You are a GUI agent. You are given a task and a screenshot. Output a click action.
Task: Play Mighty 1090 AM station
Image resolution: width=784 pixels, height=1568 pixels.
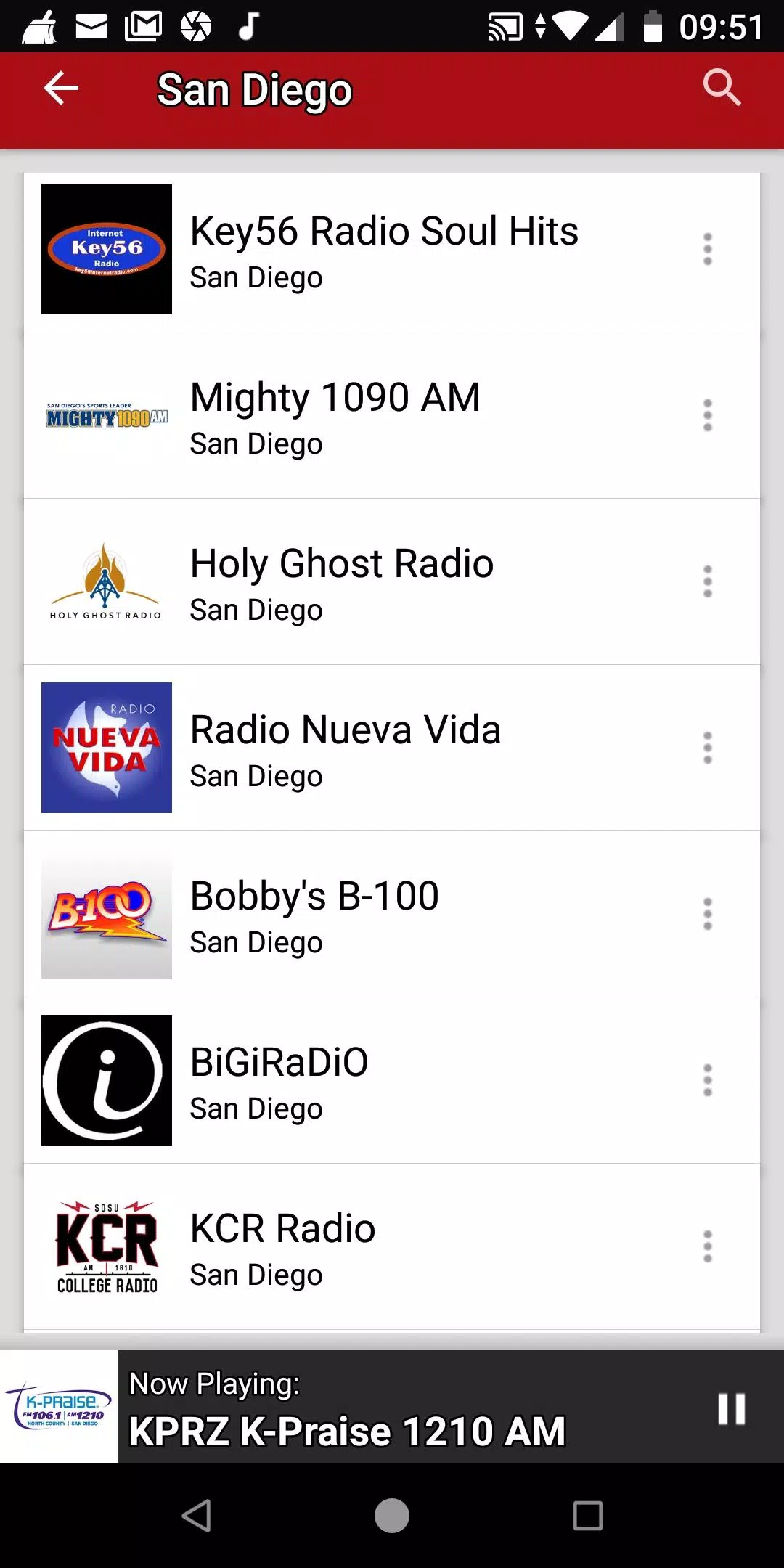(392, 415)
